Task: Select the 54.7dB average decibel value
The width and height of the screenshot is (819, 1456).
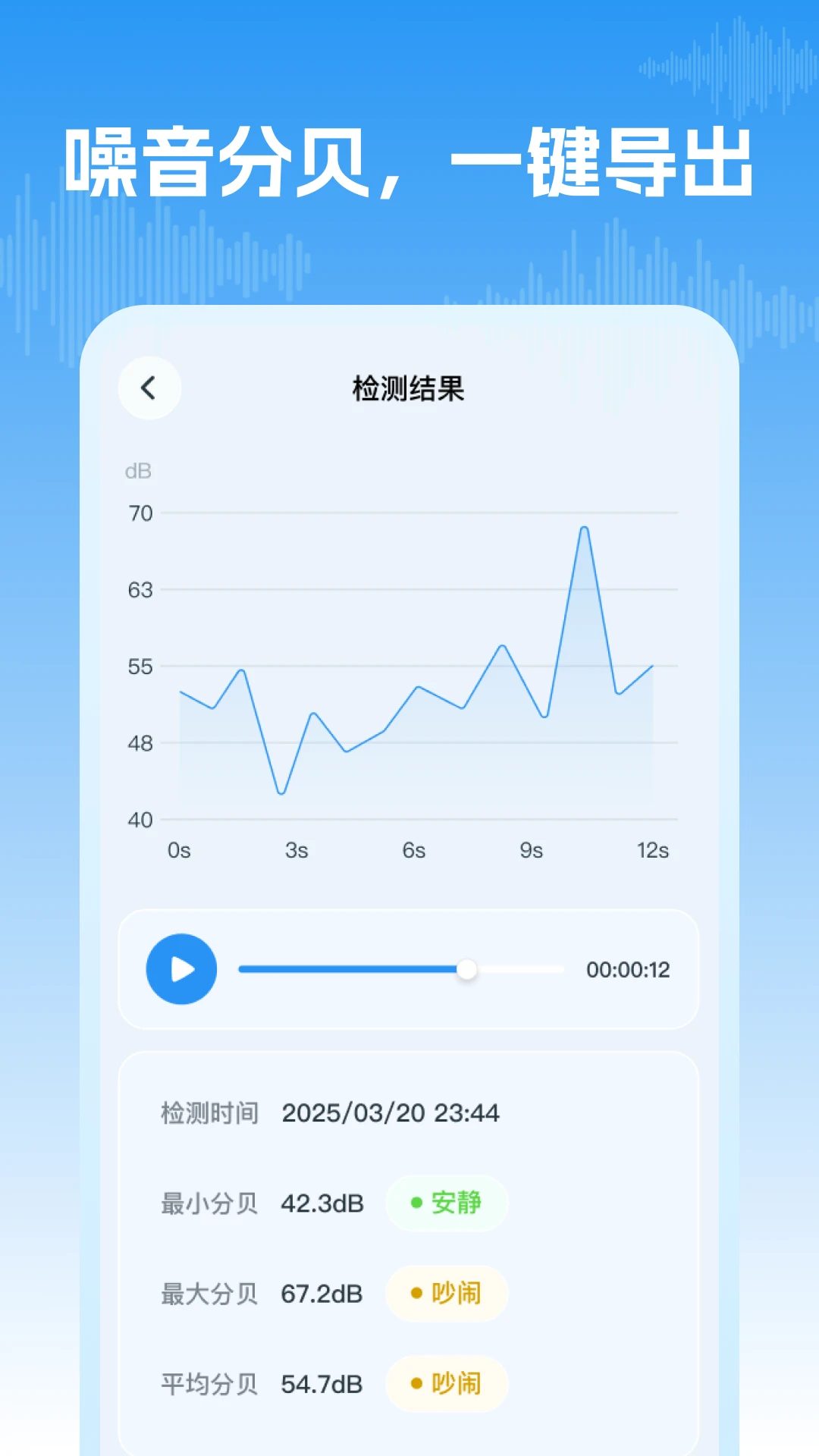Action: click(322, 1384)
